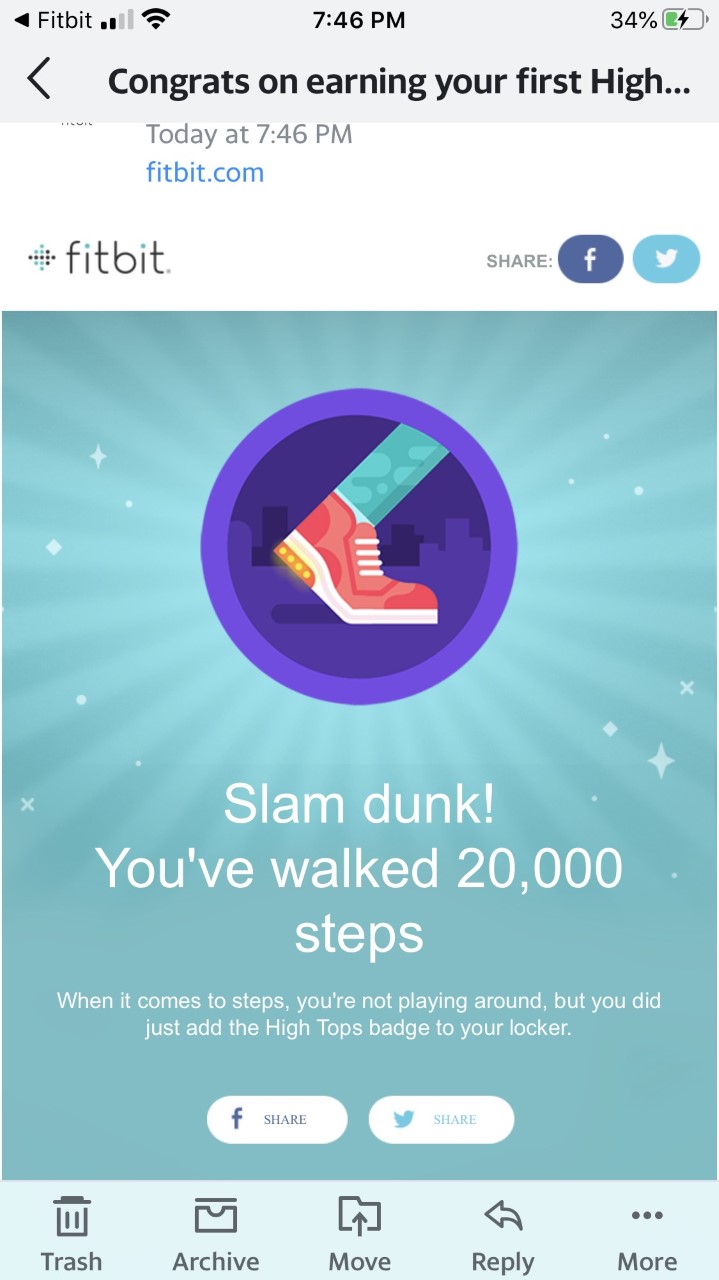Move the email to a folder
This screenshot has width=719, height=1280.
[x=359, y=1233]
